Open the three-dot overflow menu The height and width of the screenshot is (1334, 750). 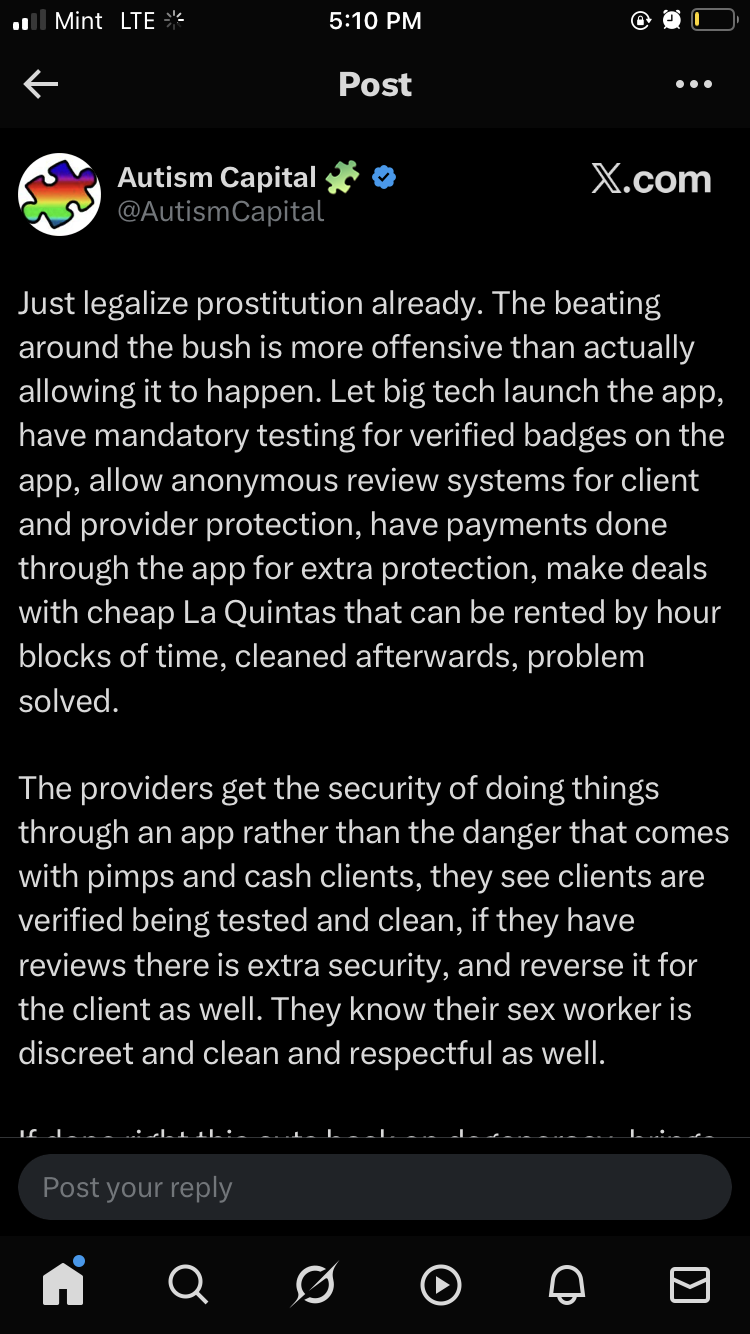pyautogui.click(x=693, y=85)
